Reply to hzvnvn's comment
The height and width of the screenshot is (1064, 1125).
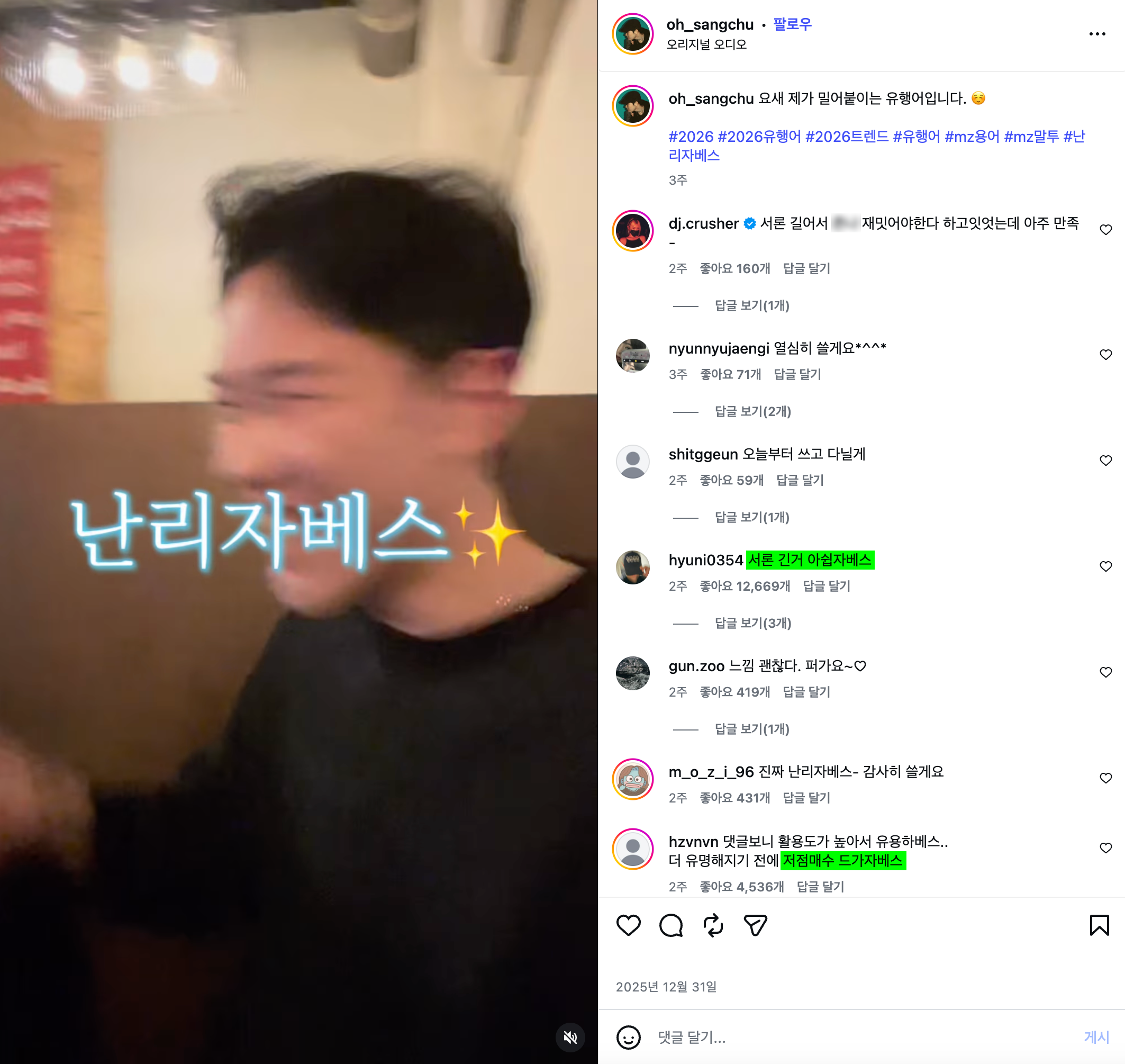[x=820, y=887]
